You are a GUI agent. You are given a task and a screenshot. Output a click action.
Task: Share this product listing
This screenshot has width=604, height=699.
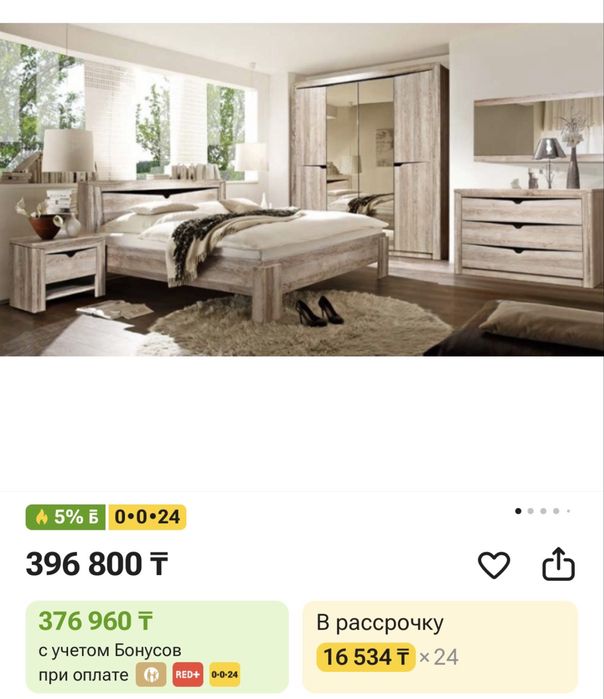(x=559, y=564)
